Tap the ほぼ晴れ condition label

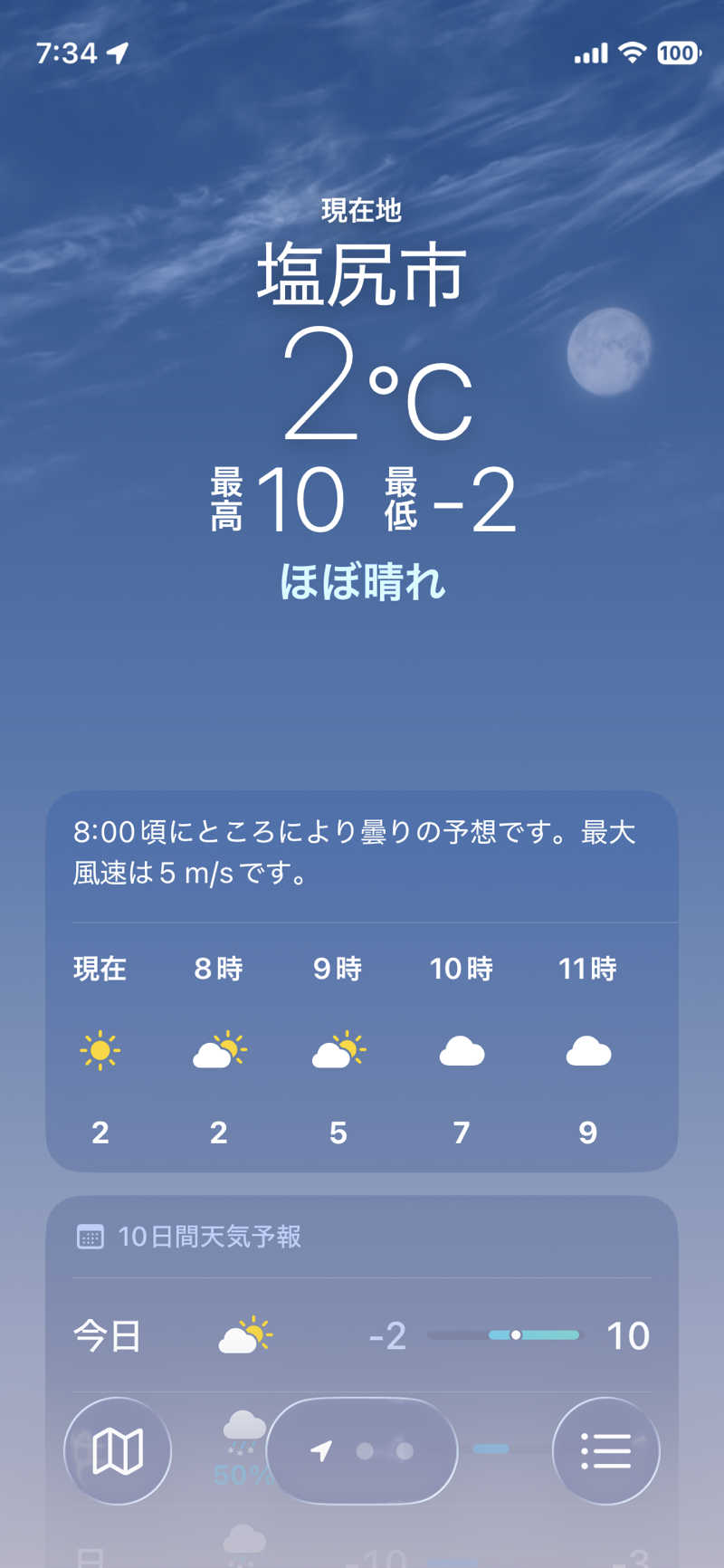pos(362,584)
